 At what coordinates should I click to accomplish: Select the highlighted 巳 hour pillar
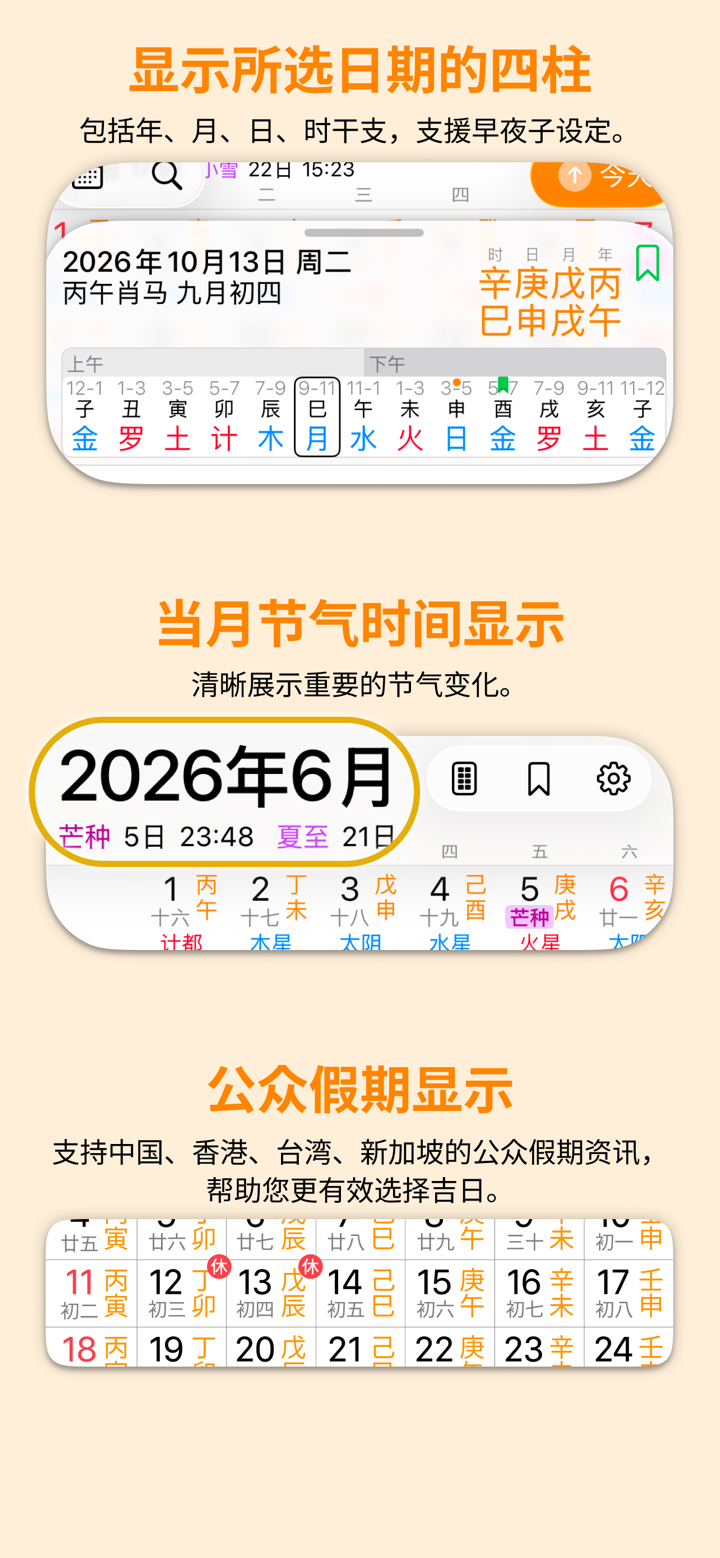click(317, 412)
